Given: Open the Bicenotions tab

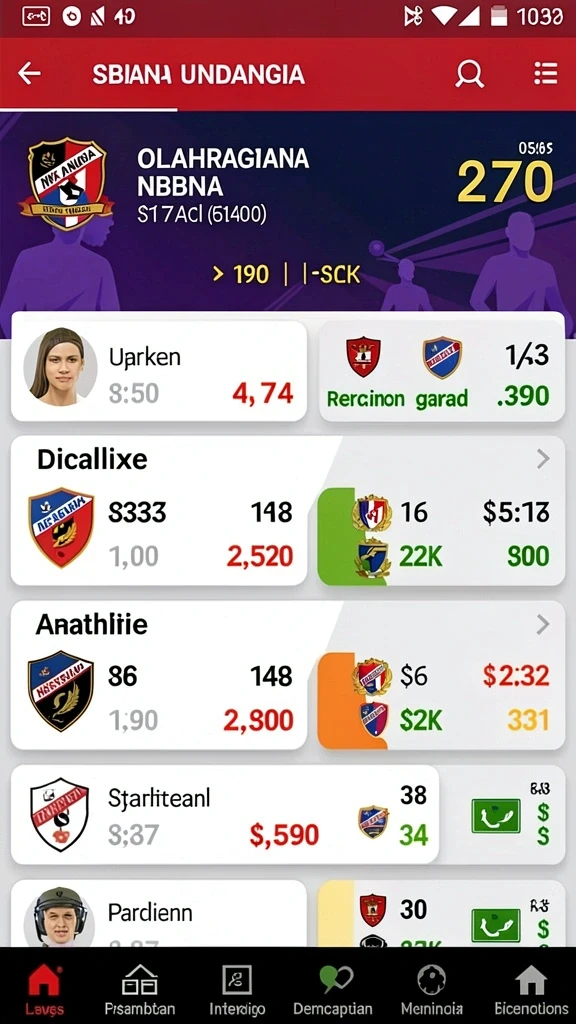Looking at the screenshot, I should click(531, 987).
